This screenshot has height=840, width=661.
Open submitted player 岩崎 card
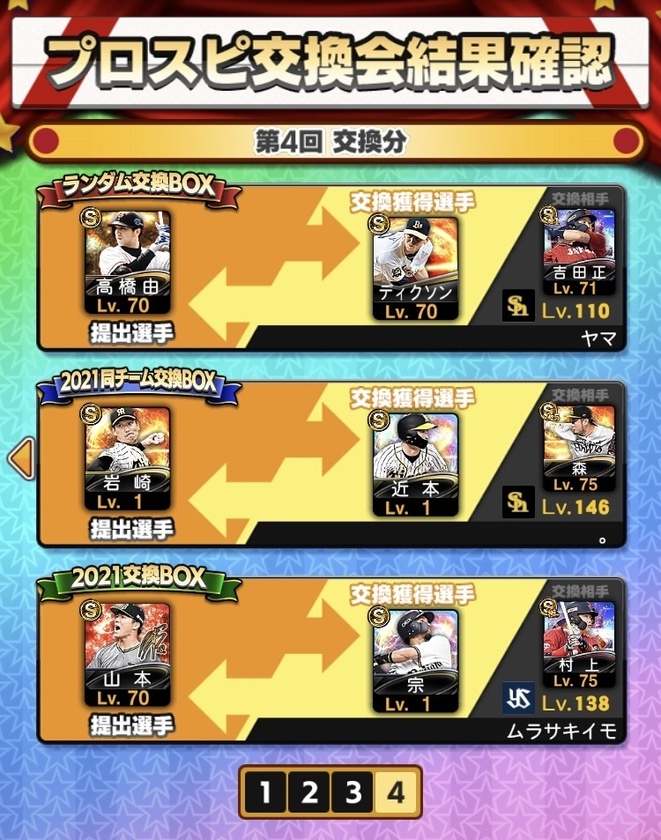pyautogui.click(x=127, y=460)
